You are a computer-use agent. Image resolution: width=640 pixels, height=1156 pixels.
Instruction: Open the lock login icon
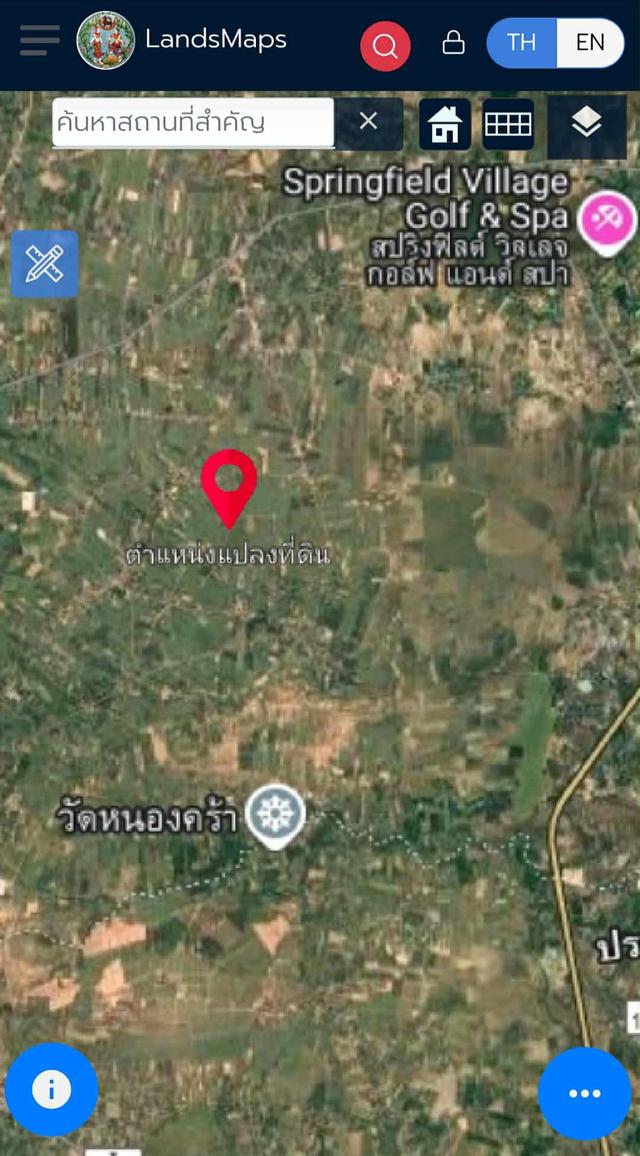(x=453, y=42)
